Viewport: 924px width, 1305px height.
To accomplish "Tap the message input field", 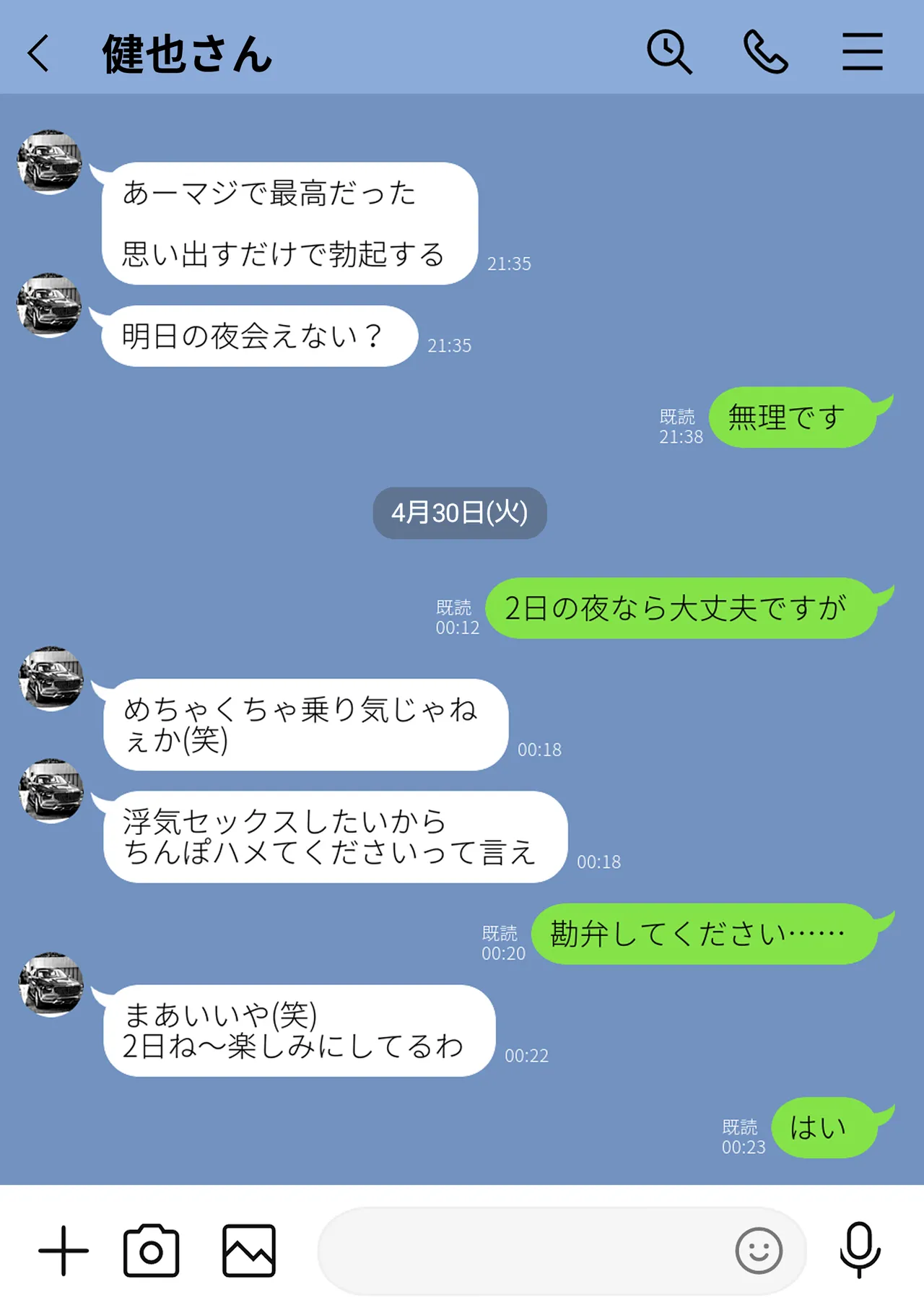I will pos(520,1250).
